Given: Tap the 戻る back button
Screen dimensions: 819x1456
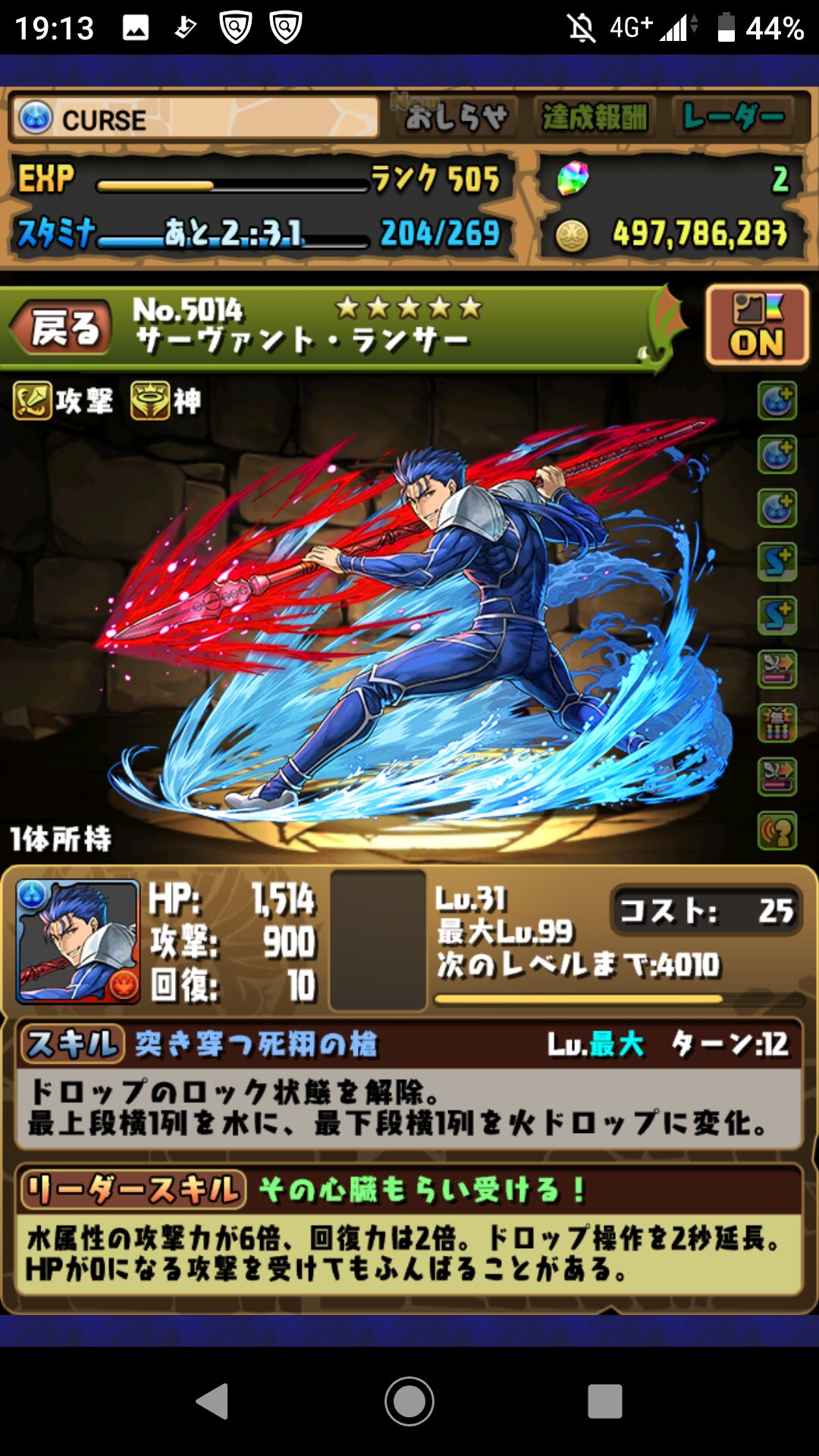Looking at the screenshot, I should coord(64,328).
